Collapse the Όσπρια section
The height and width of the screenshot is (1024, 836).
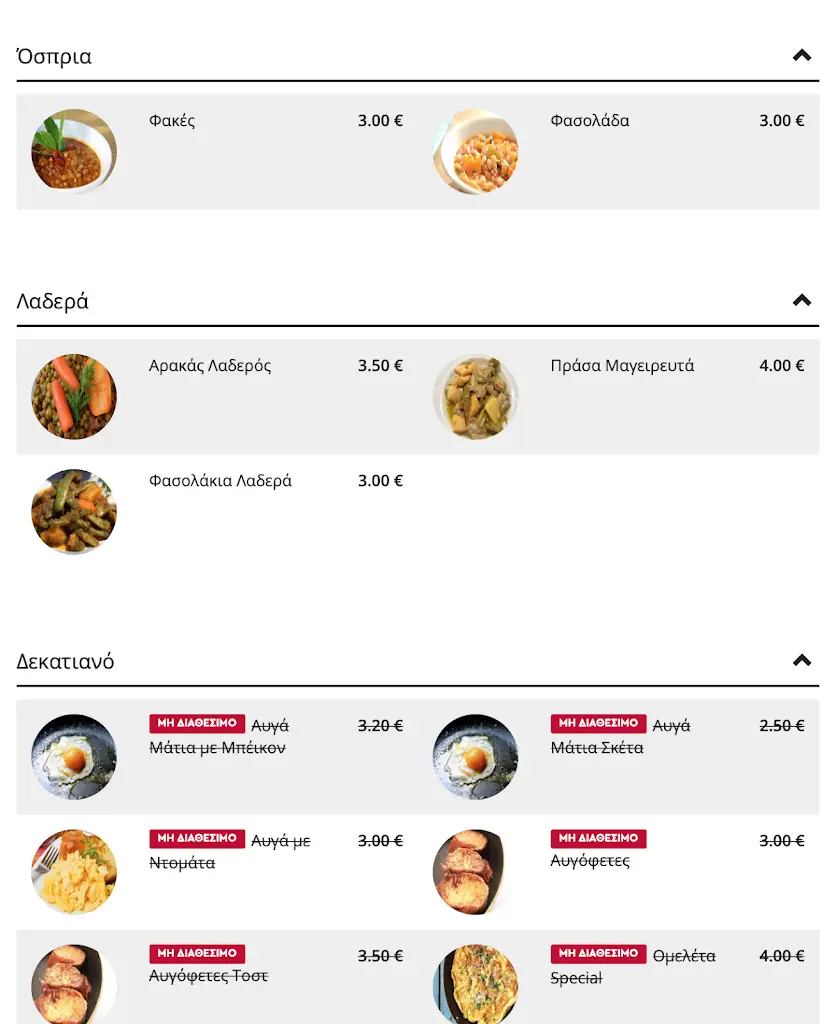tap(801, 56)
